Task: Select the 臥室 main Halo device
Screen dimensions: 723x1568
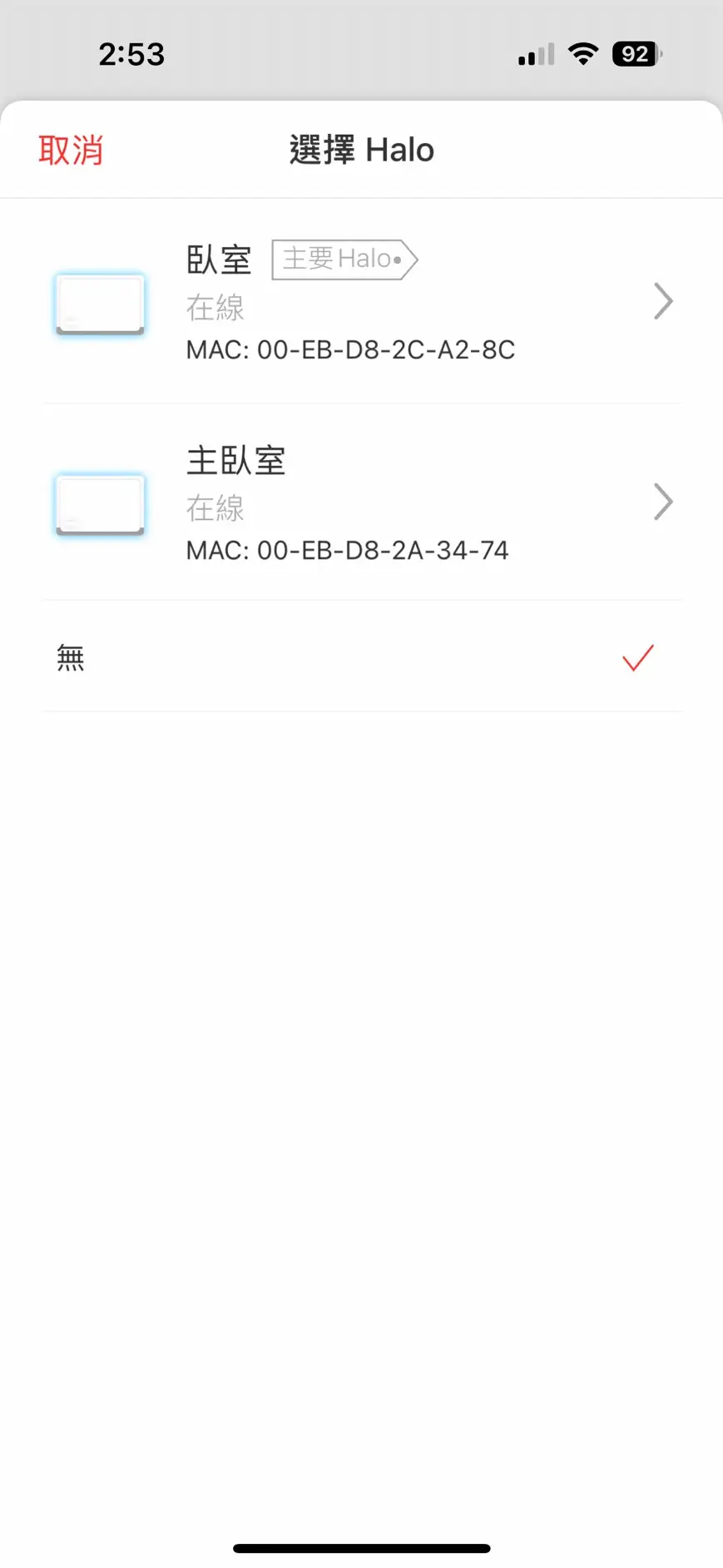Action: tap(361, 302)
